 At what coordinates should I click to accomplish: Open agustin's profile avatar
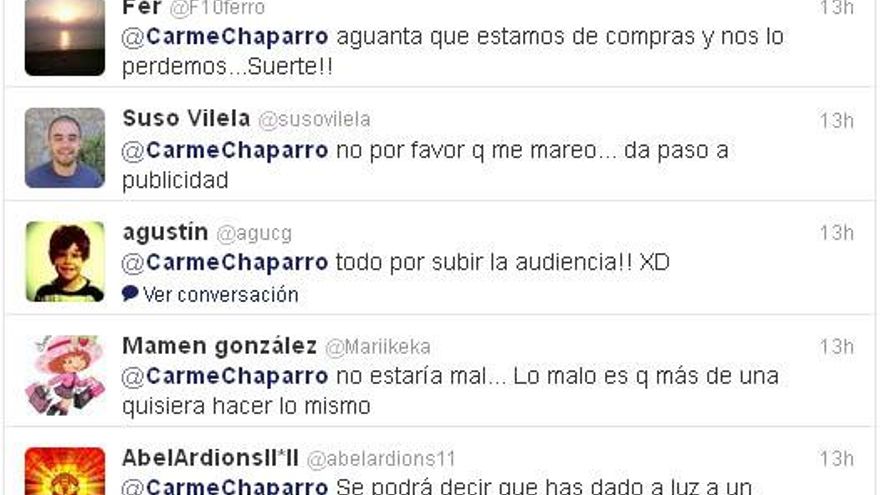tap(65, 261)
